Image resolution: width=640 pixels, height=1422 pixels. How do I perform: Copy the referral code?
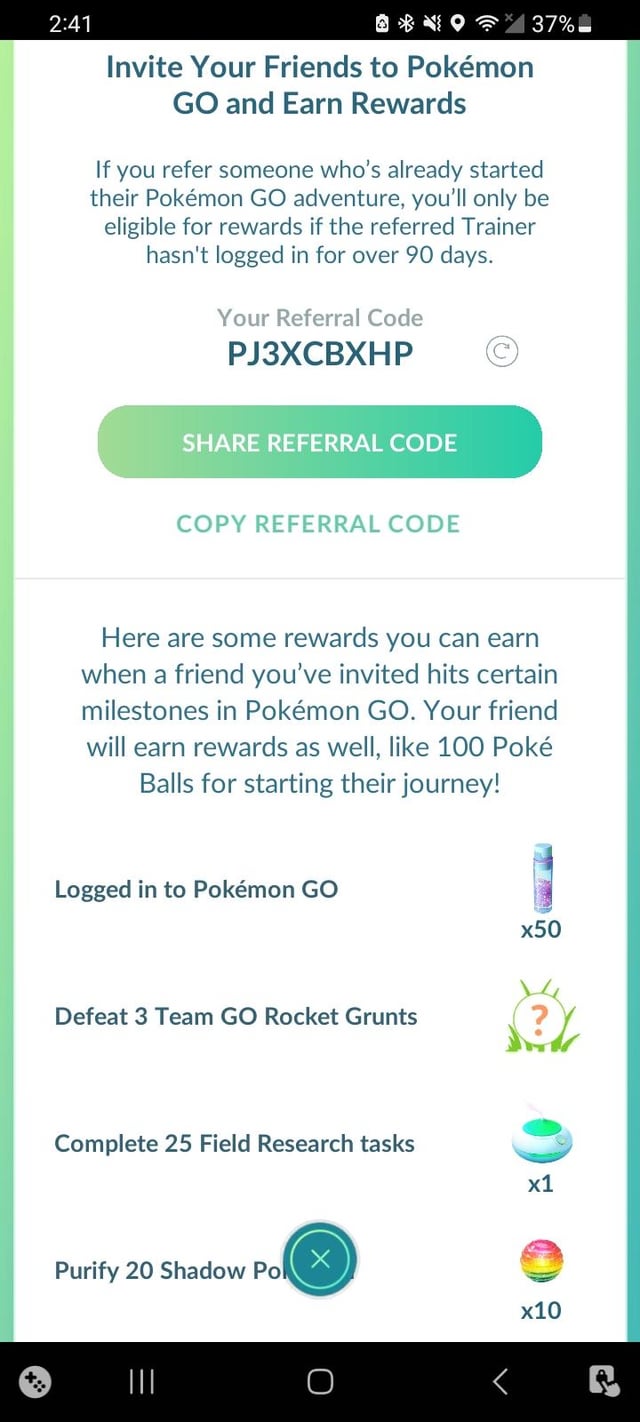[318, 524]
